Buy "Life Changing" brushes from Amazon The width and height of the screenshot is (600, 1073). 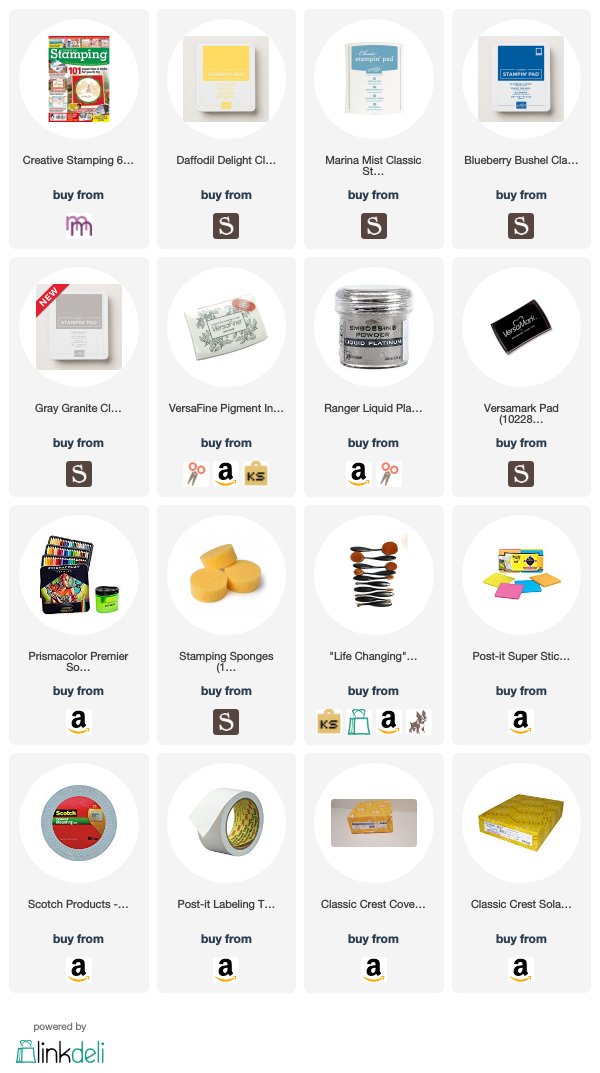coord(388,722)
